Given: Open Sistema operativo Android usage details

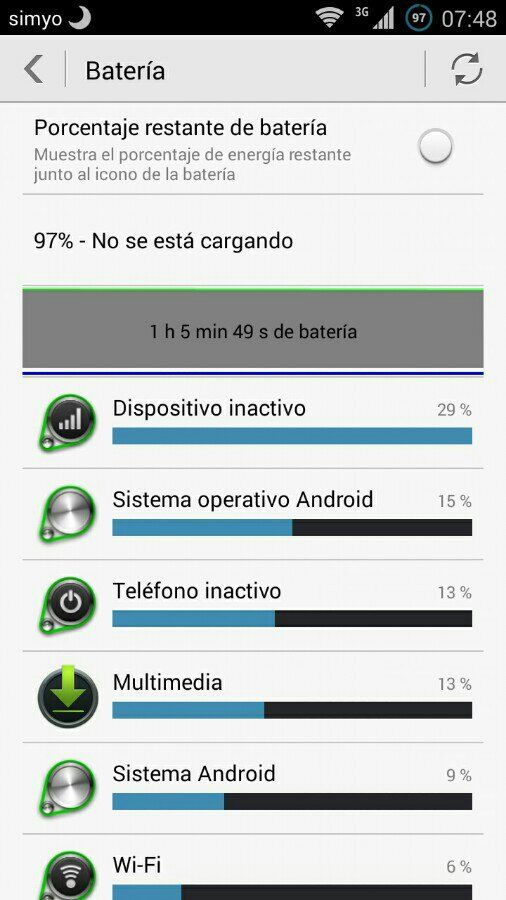Looking at the screenshot, I should coord(253,514).
